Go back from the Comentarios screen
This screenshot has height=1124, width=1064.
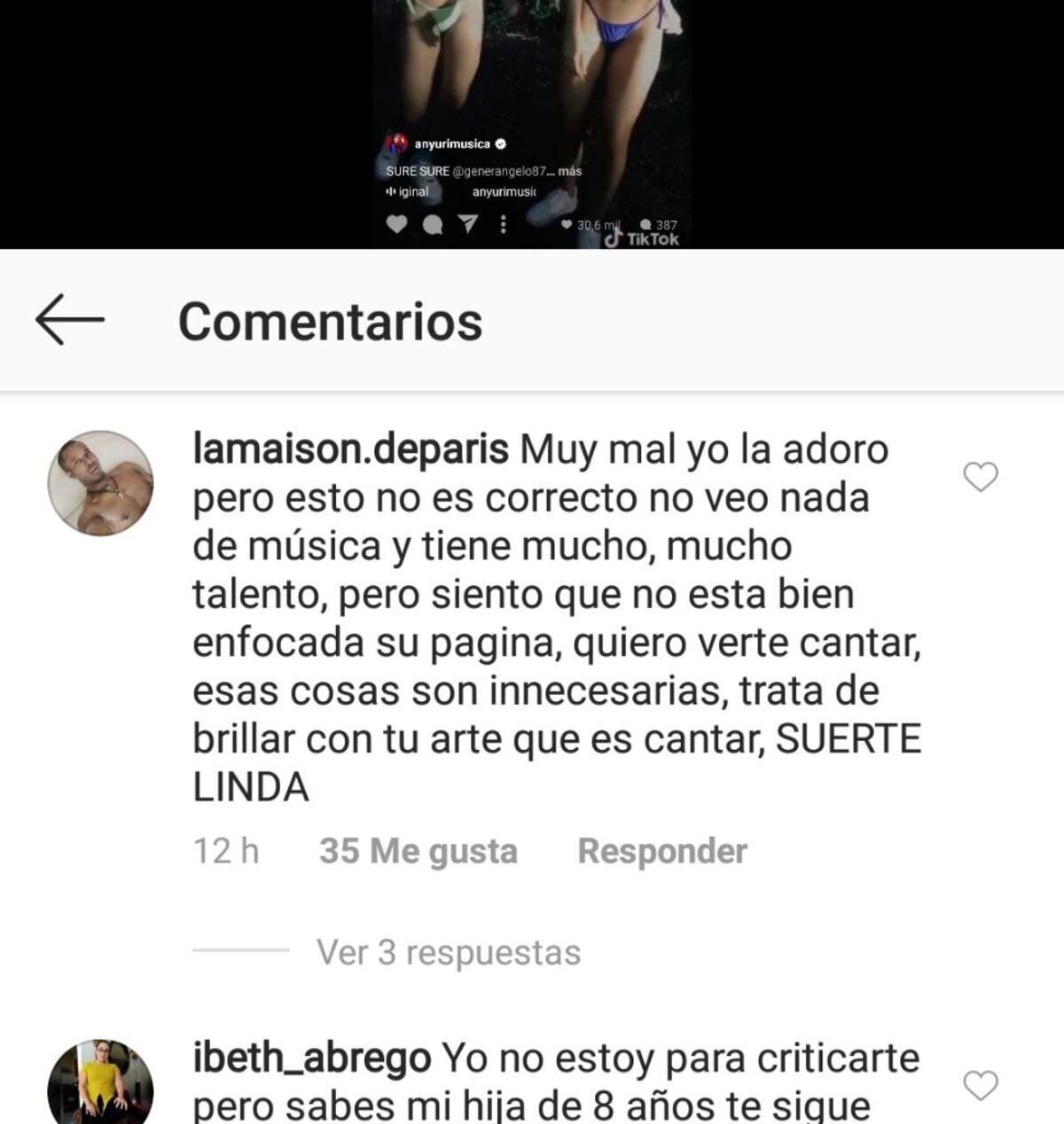[x=69, y=319]
